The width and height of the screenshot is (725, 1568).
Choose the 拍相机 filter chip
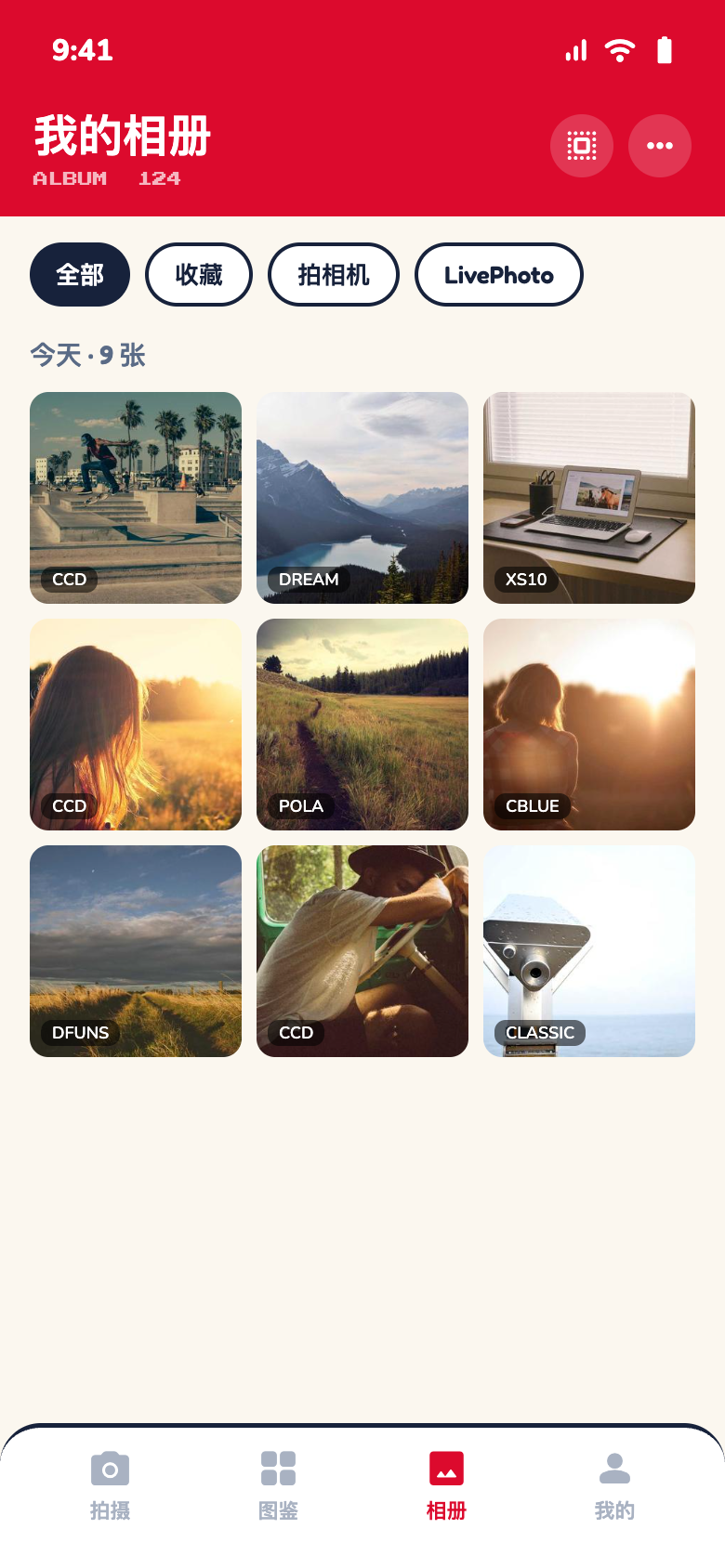click(334, 275)
